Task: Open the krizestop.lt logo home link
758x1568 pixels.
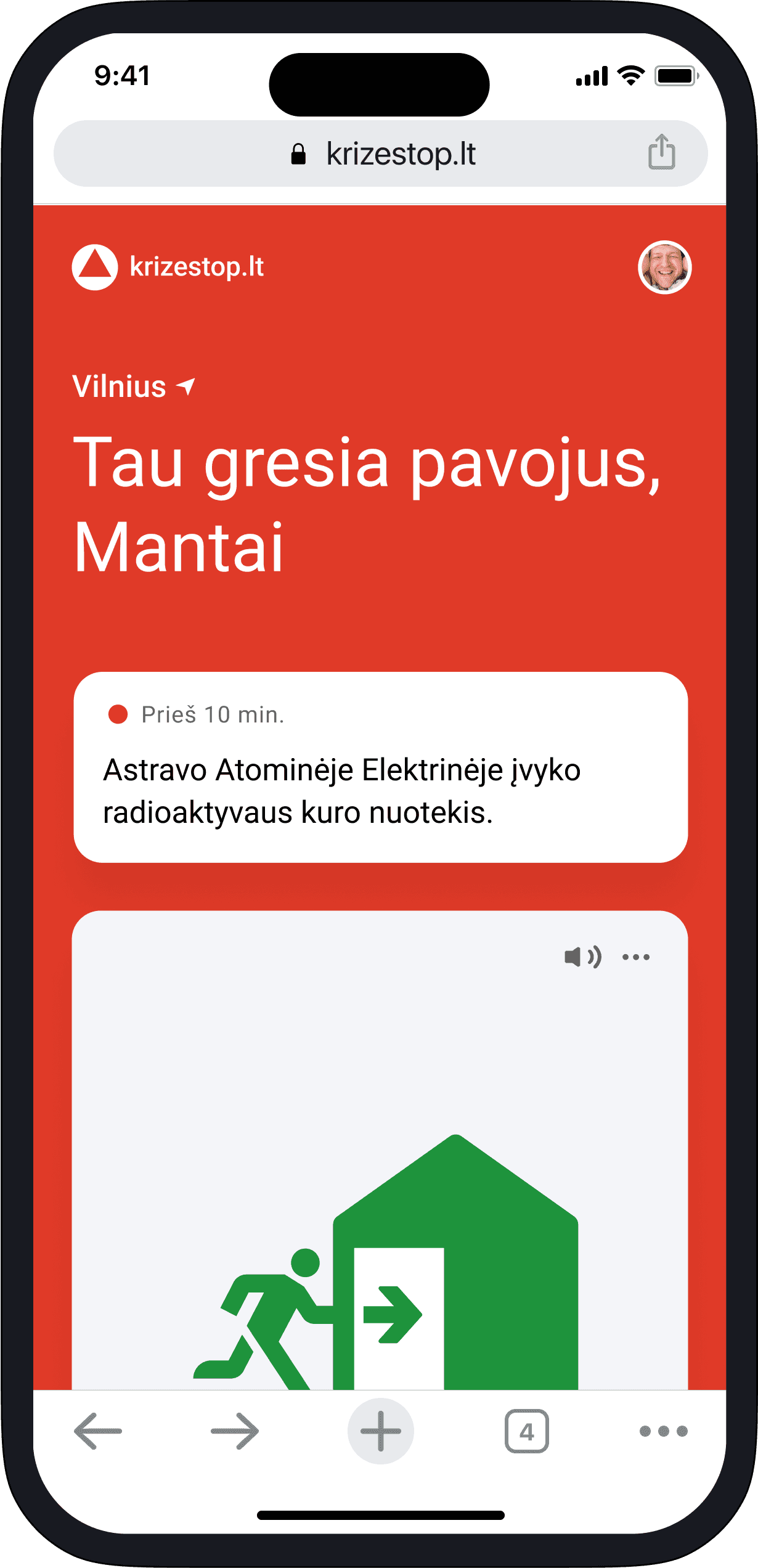Action: pos(168,267)
